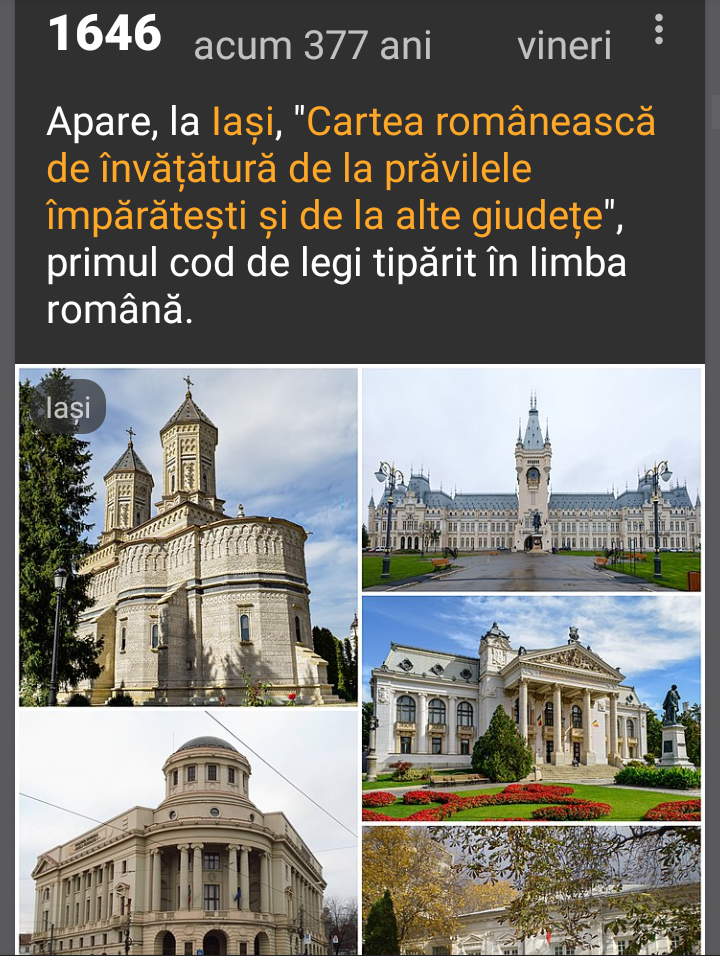The height and width of the screenshot is (956, 720).
Task: Open the domed corner building photo
Action: click(188, 832)
